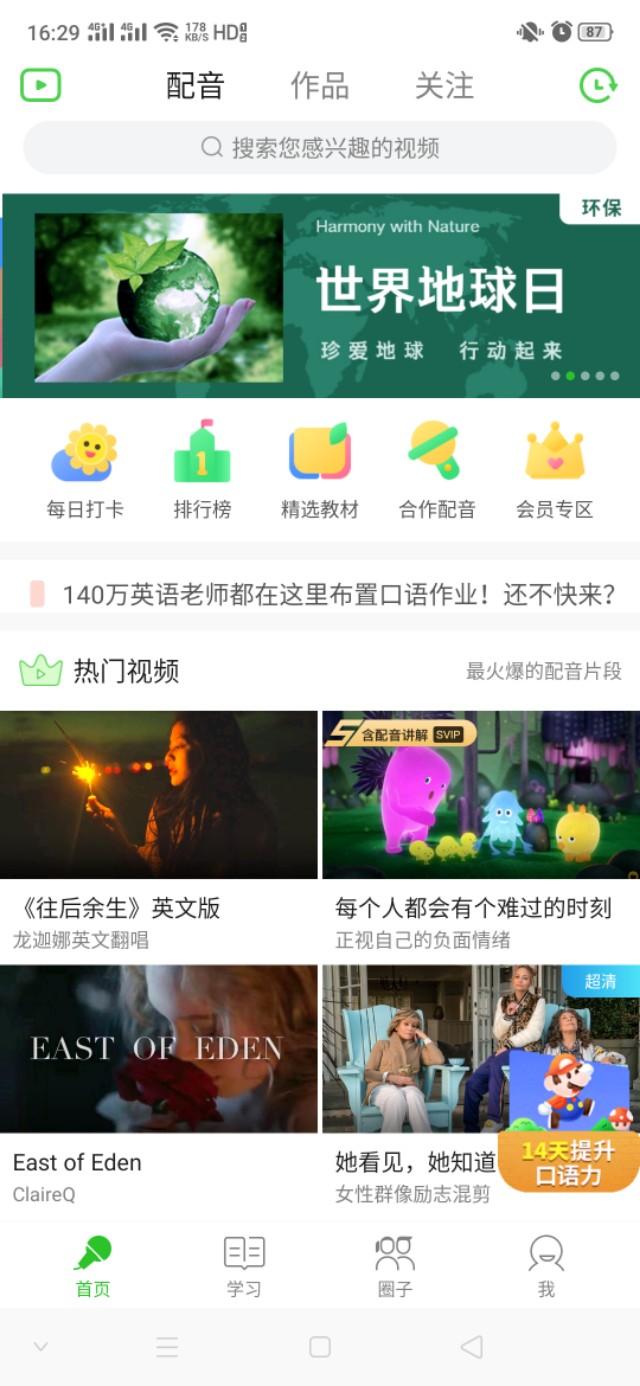Switch to the 学习 tab
640x1386 pixels.
click(x=244, y=1267)
